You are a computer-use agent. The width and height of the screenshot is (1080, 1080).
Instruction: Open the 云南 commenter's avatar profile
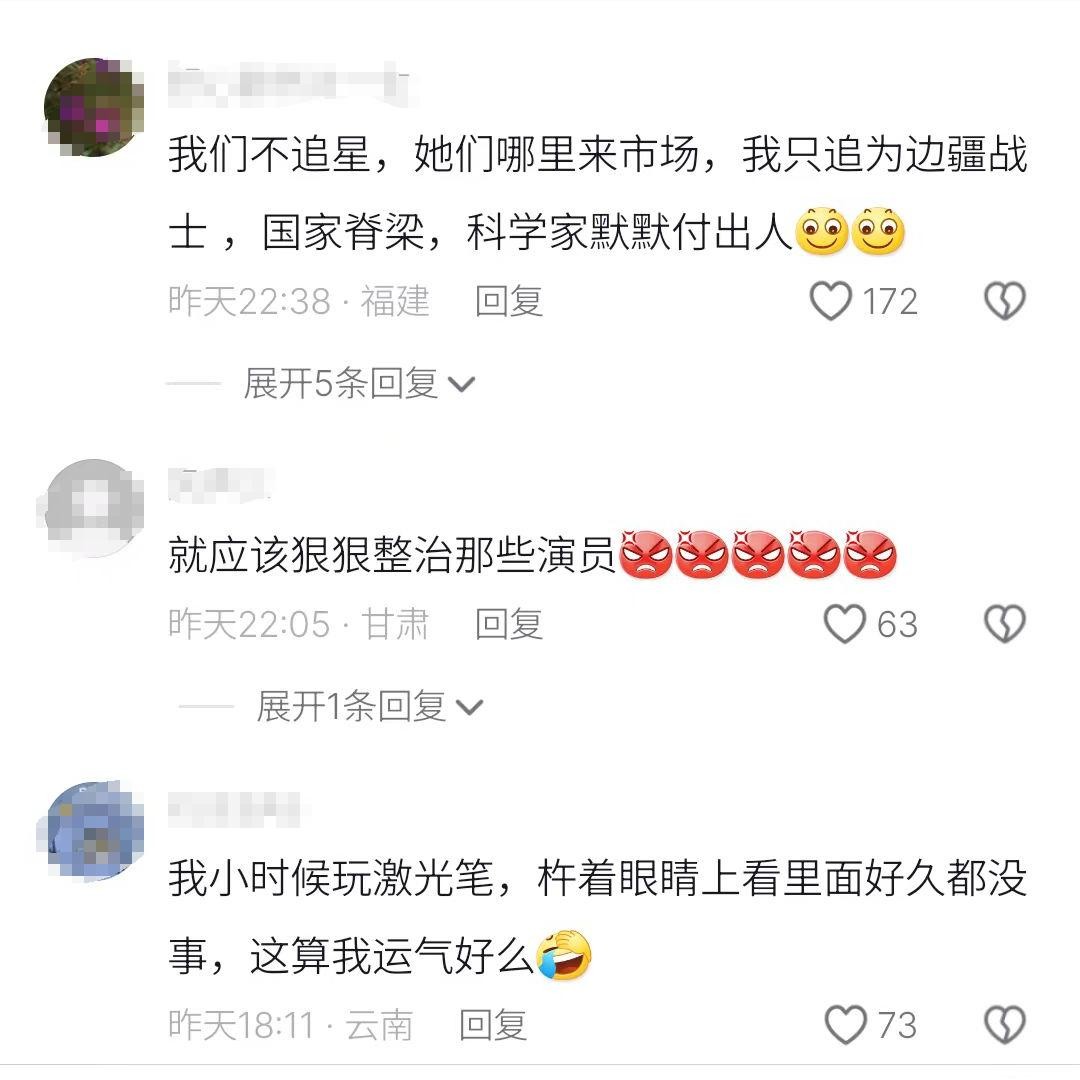point(90,832)
